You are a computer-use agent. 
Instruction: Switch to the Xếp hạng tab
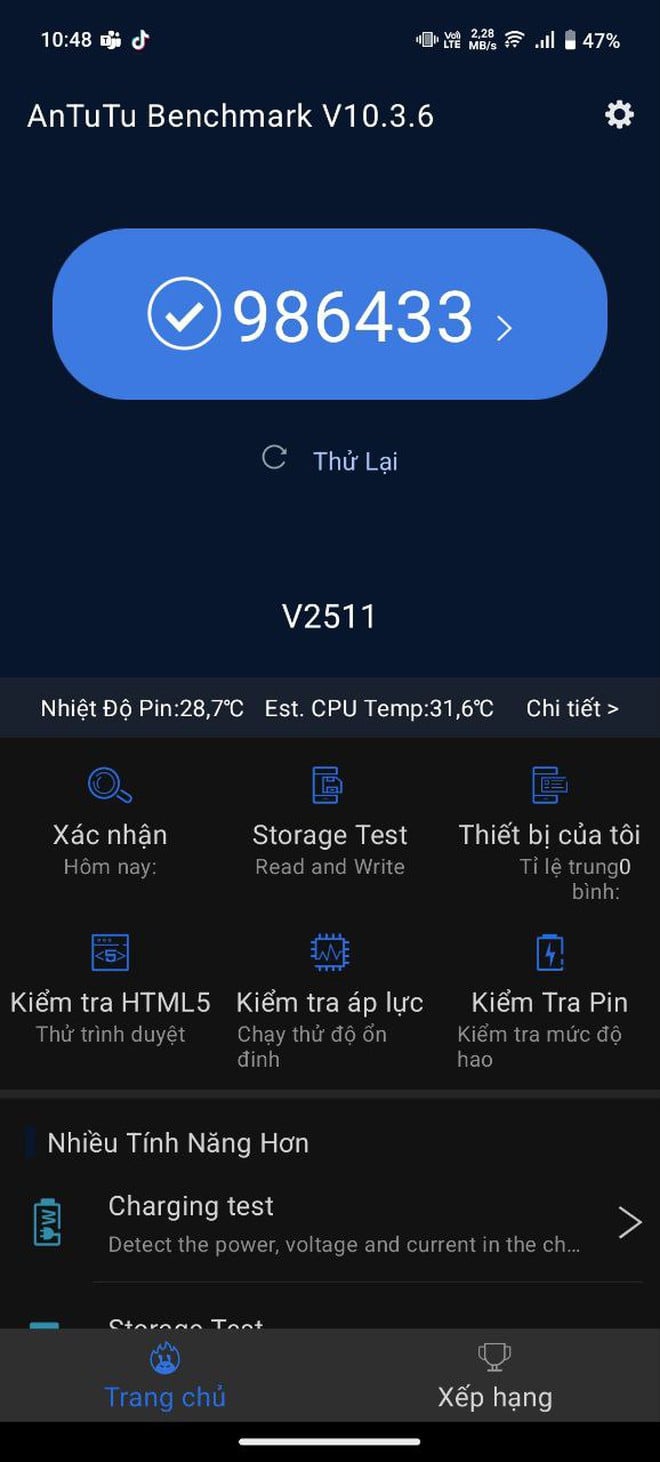pos(494,1376)
